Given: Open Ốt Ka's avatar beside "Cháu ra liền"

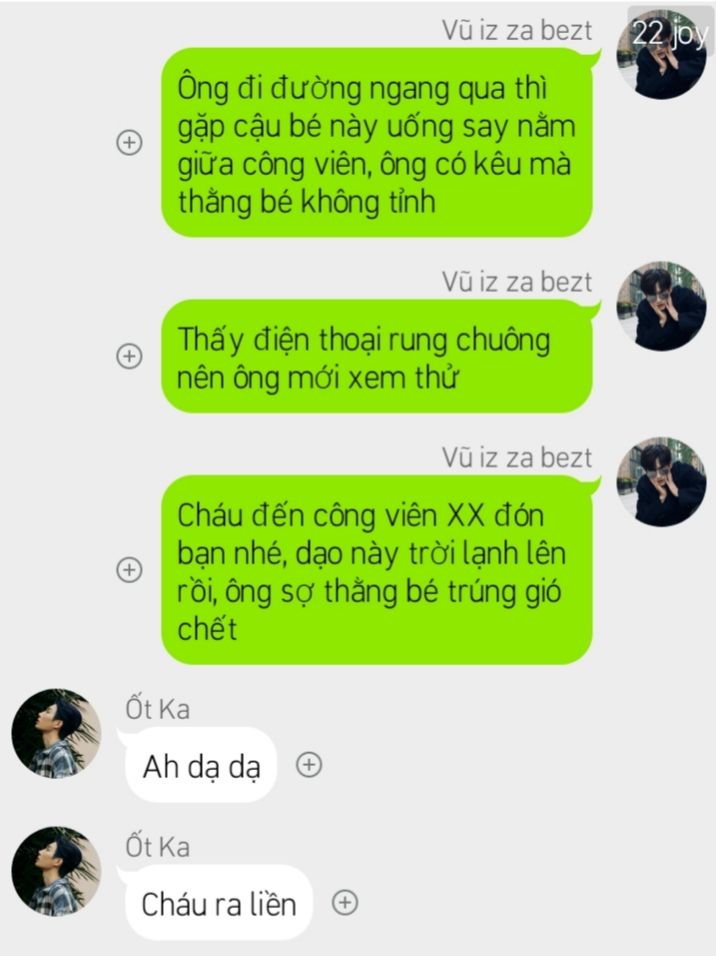Looking at the screenshot, I should 56,871.
